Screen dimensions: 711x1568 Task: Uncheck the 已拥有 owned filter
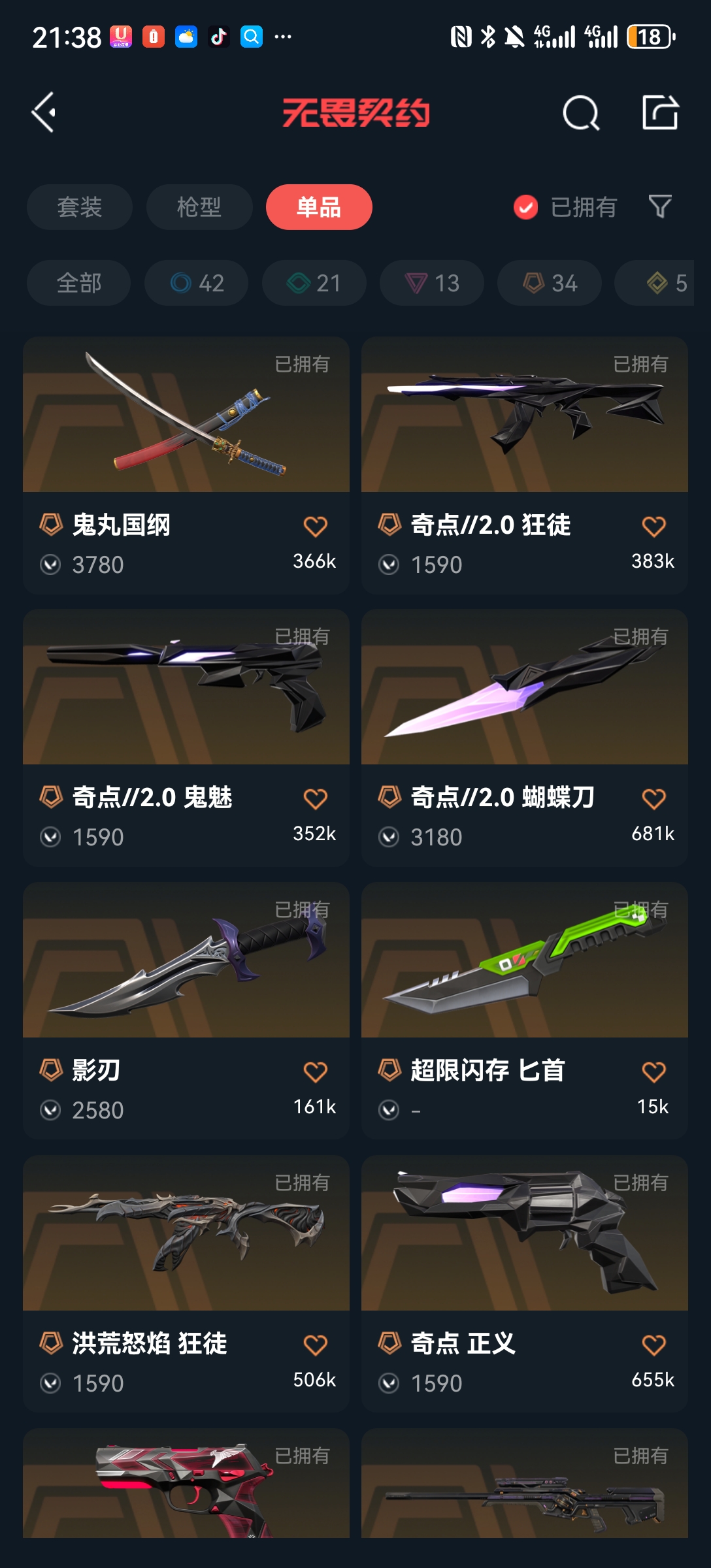pyautogui.click(x=526, y=207)
